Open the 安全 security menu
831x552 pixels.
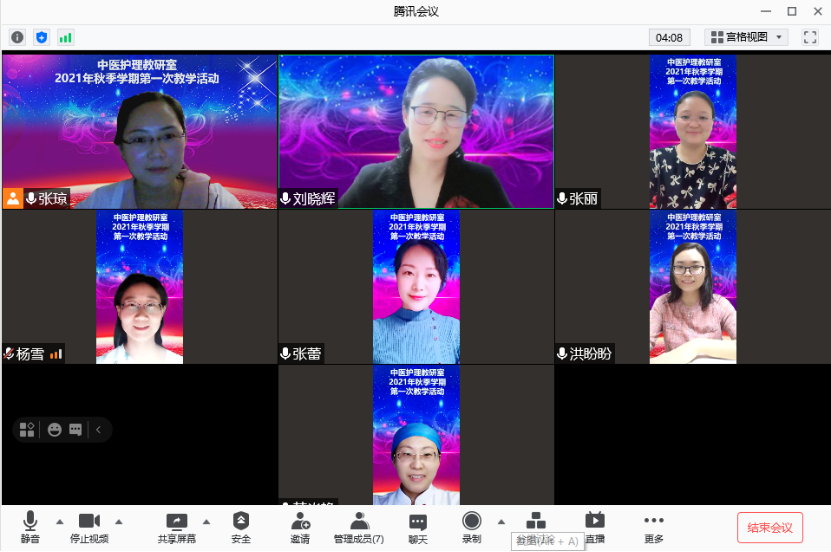241,527
